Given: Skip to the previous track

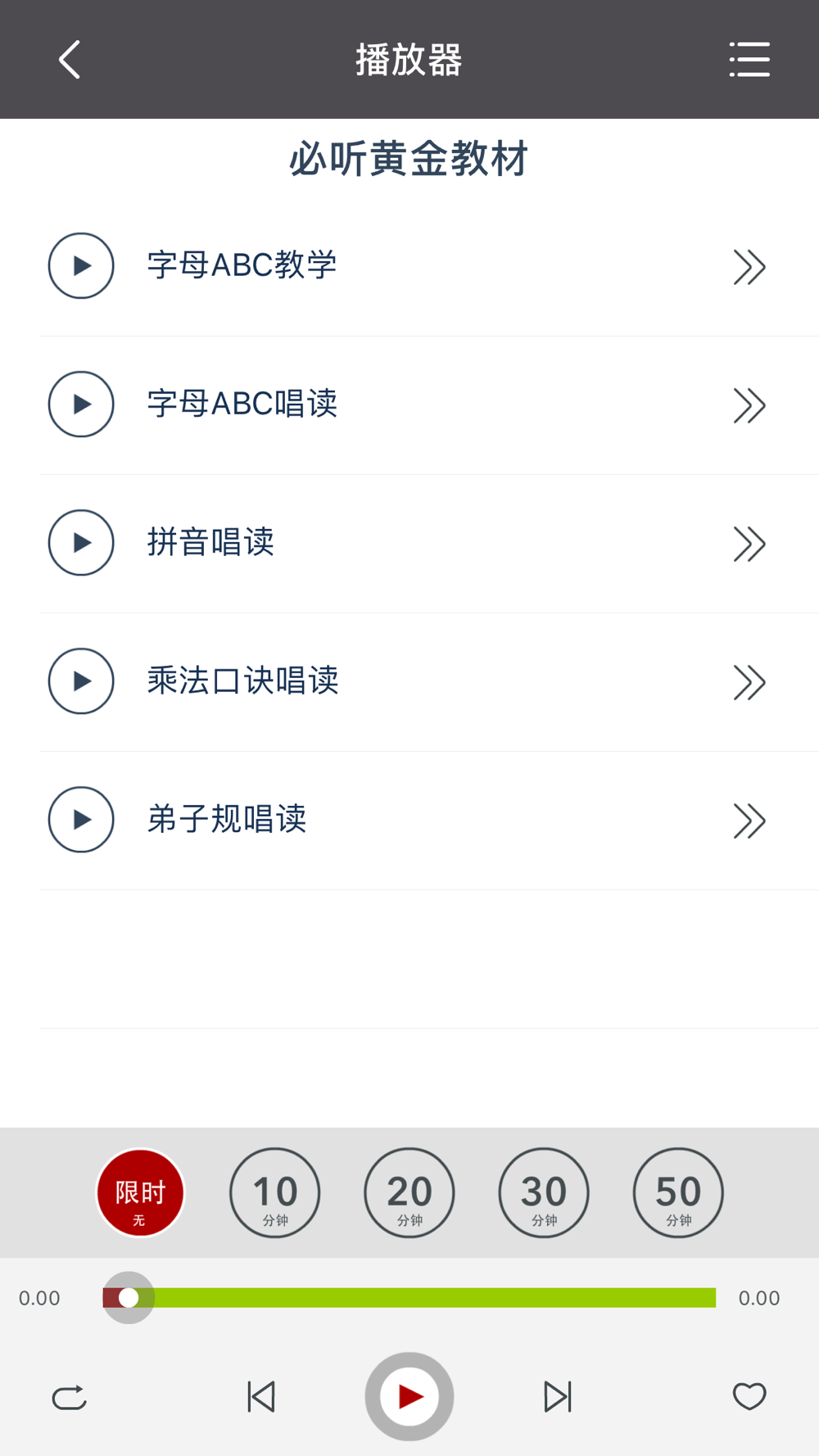Looking at the screenshot, I should pyautogui.click(x=261, y=1397).
